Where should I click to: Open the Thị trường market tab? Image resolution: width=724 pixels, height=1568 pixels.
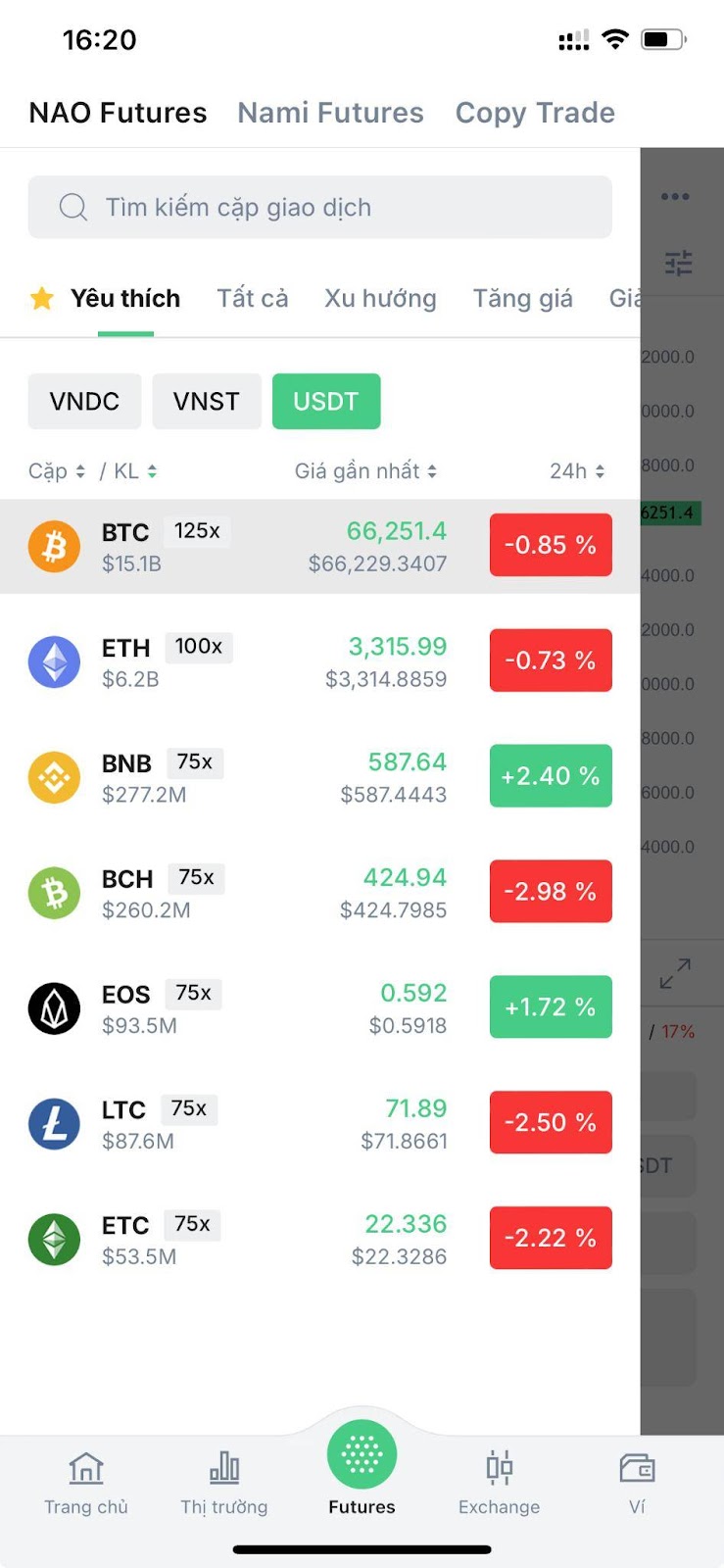223,1483
